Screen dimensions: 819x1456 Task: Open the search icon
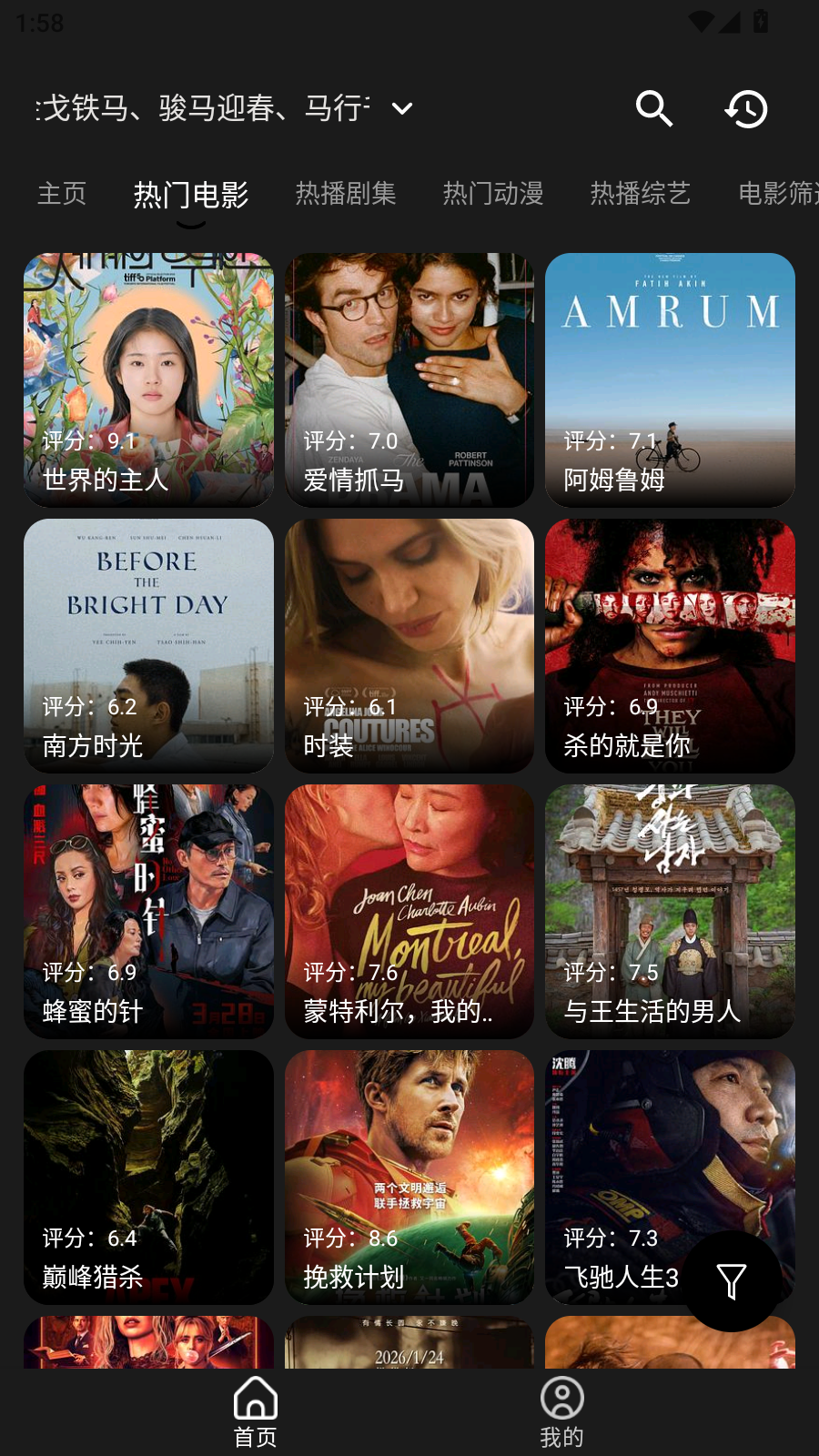[x=654, y=109]
